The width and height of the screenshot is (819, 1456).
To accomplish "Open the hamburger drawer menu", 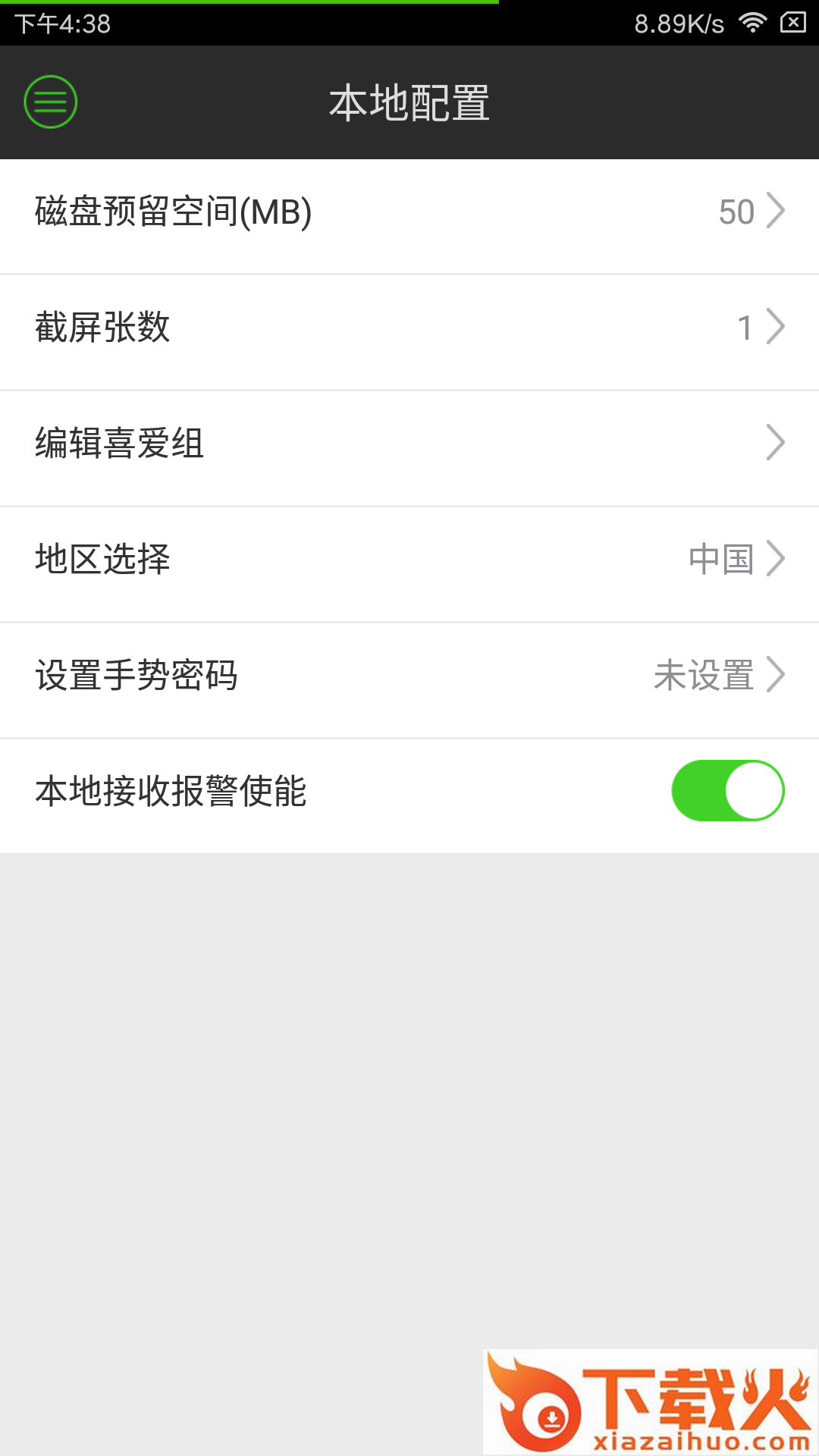I will 51,102.
